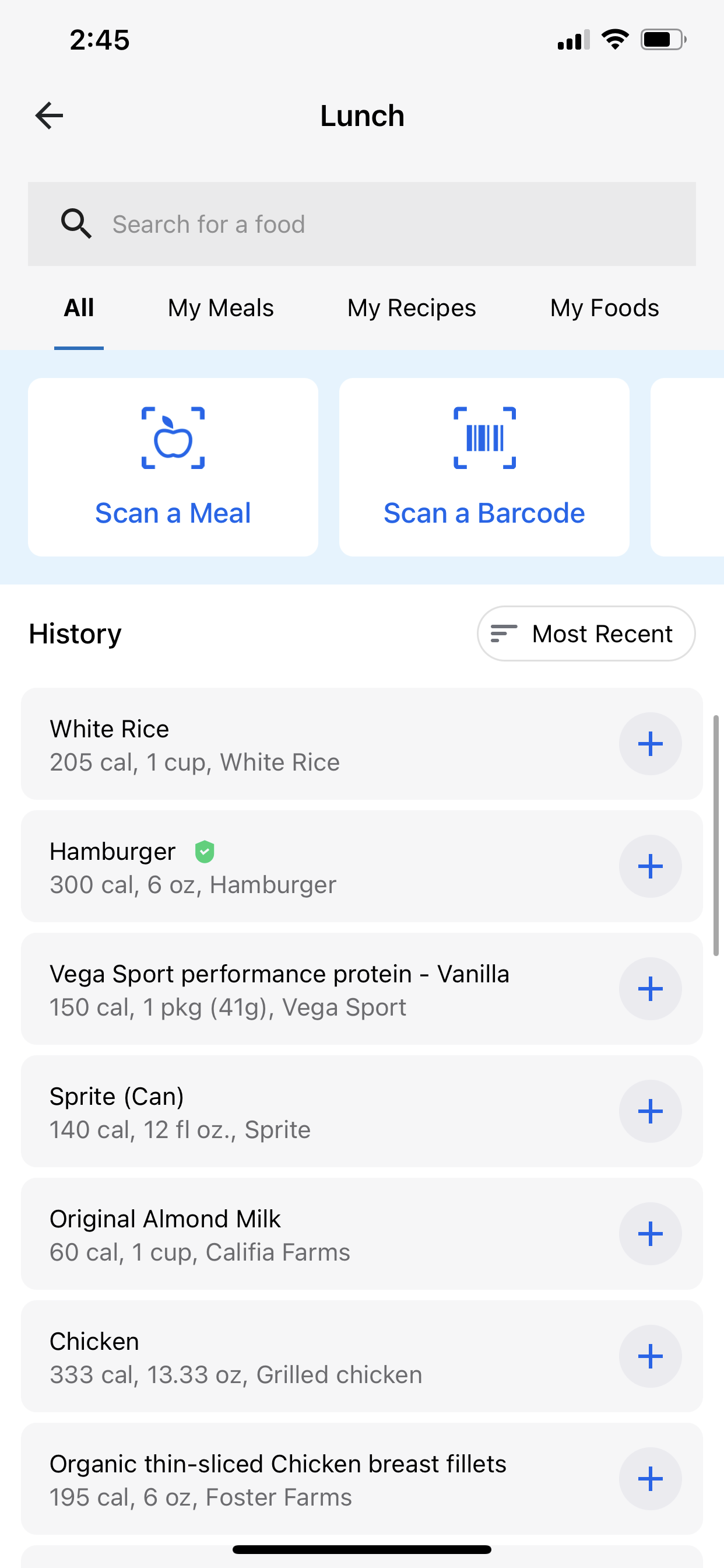Add Vega Sport protein with plus
The height and width of the screenshot is (1568, 724).
point(650,989)
